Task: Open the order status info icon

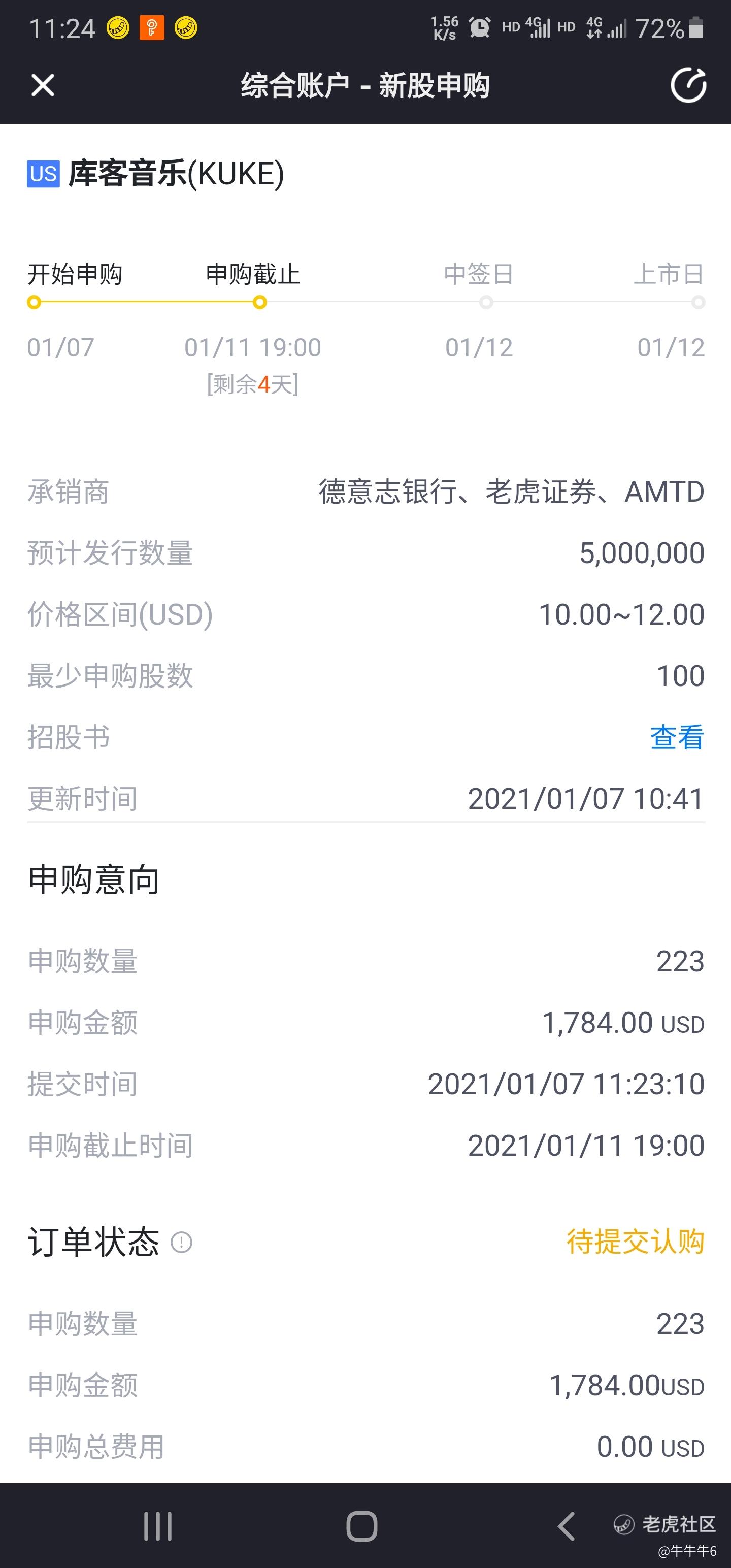Action: coord(181,1242)
